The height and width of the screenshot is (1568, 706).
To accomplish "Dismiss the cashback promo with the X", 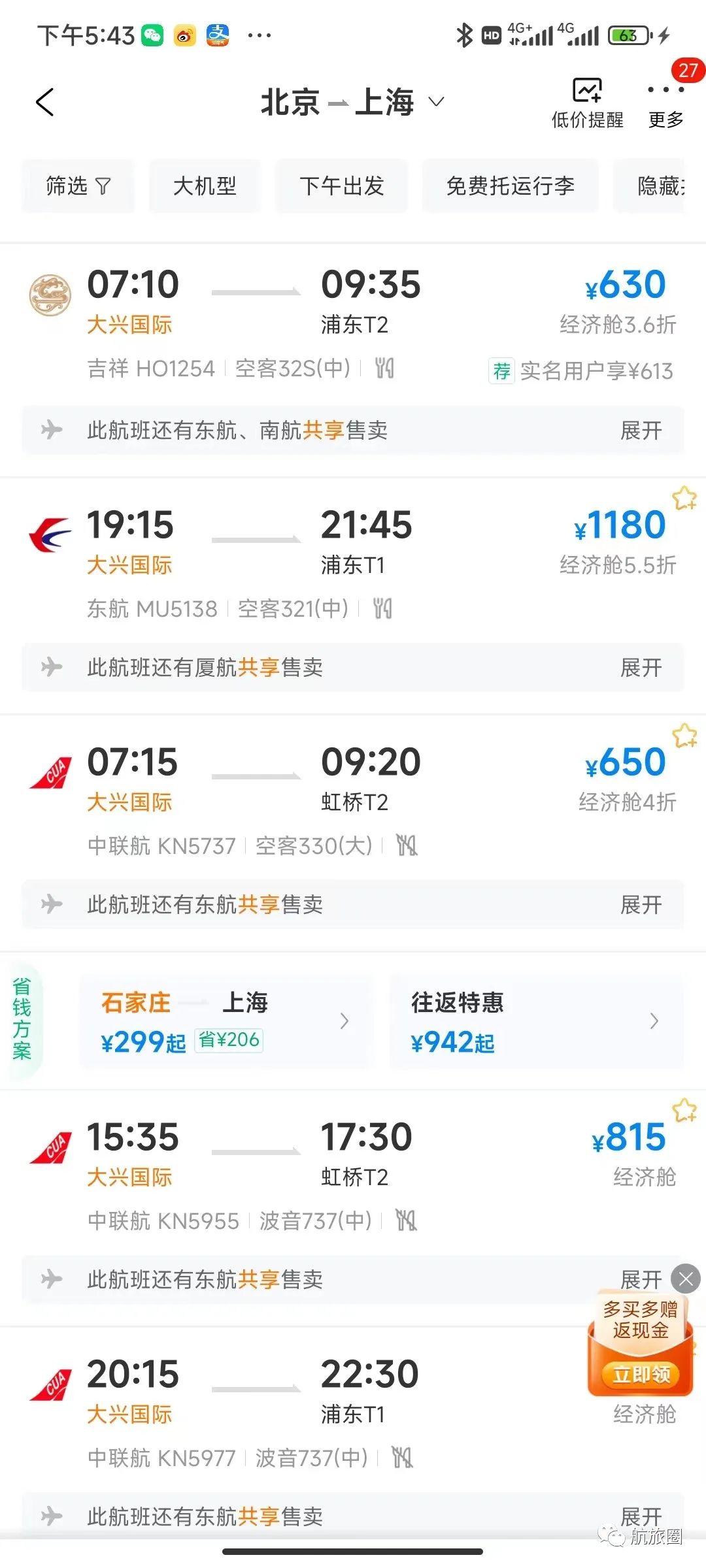I will click(686, 1279).
